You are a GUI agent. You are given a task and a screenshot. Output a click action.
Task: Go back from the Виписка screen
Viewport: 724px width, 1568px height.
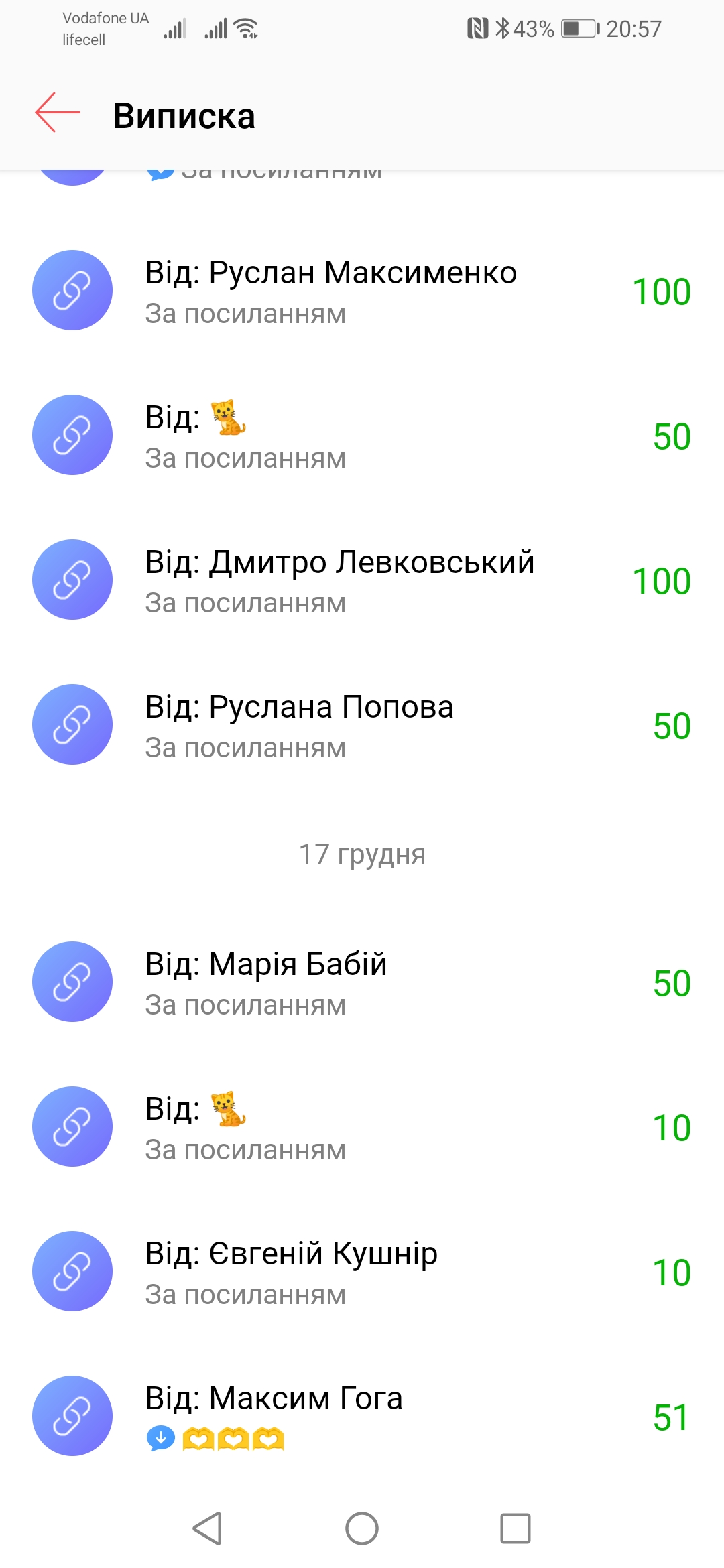[x=58, y=113]
